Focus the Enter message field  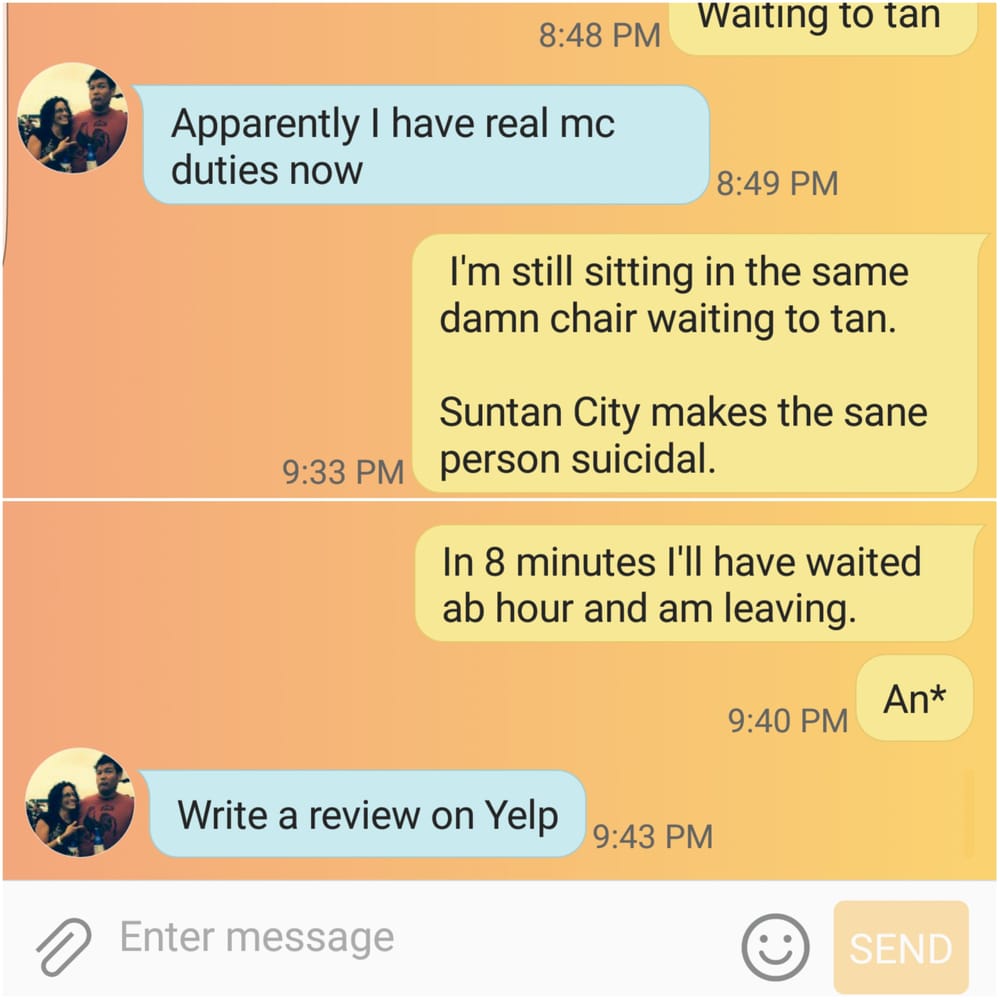coord(400,940)
